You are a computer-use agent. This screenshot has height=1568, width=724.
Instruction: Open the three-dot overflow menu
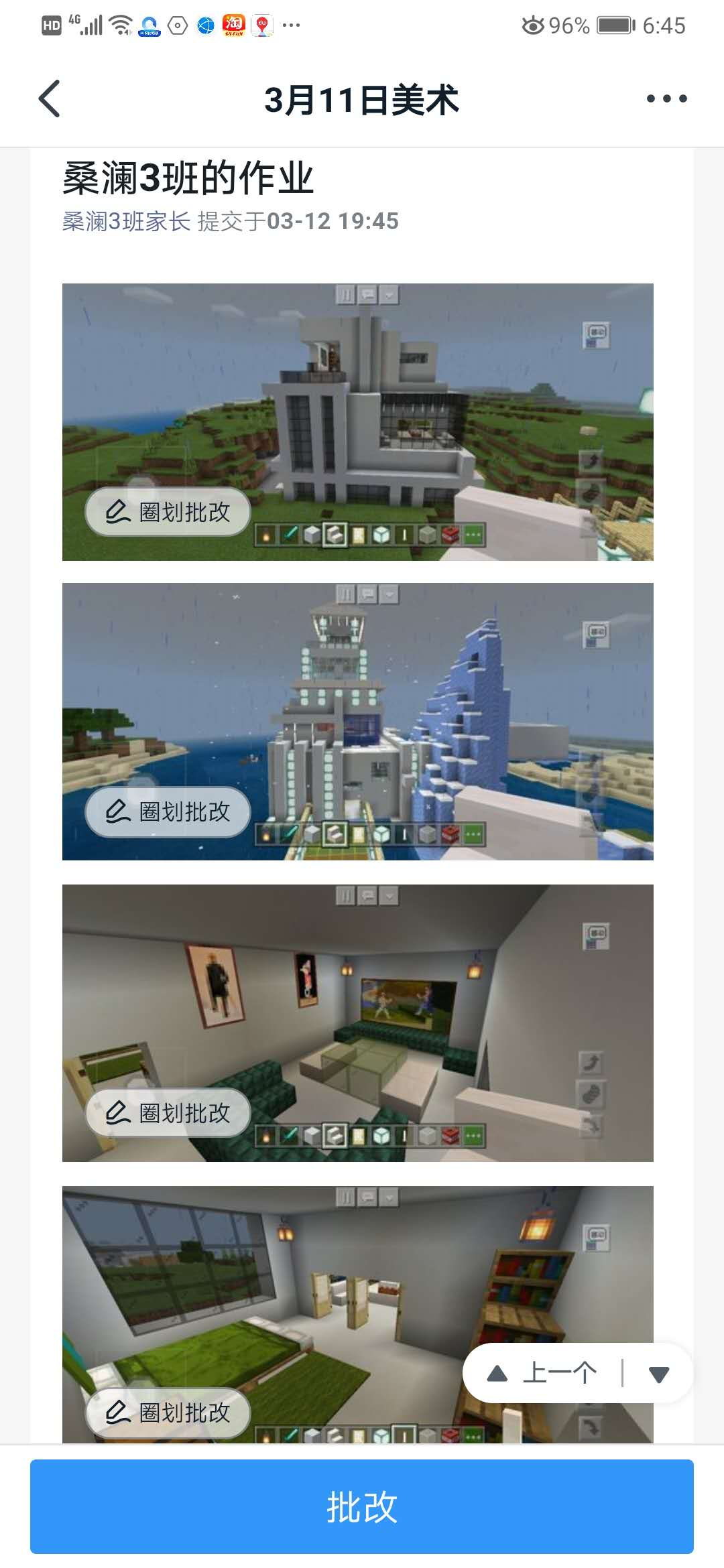666,99
